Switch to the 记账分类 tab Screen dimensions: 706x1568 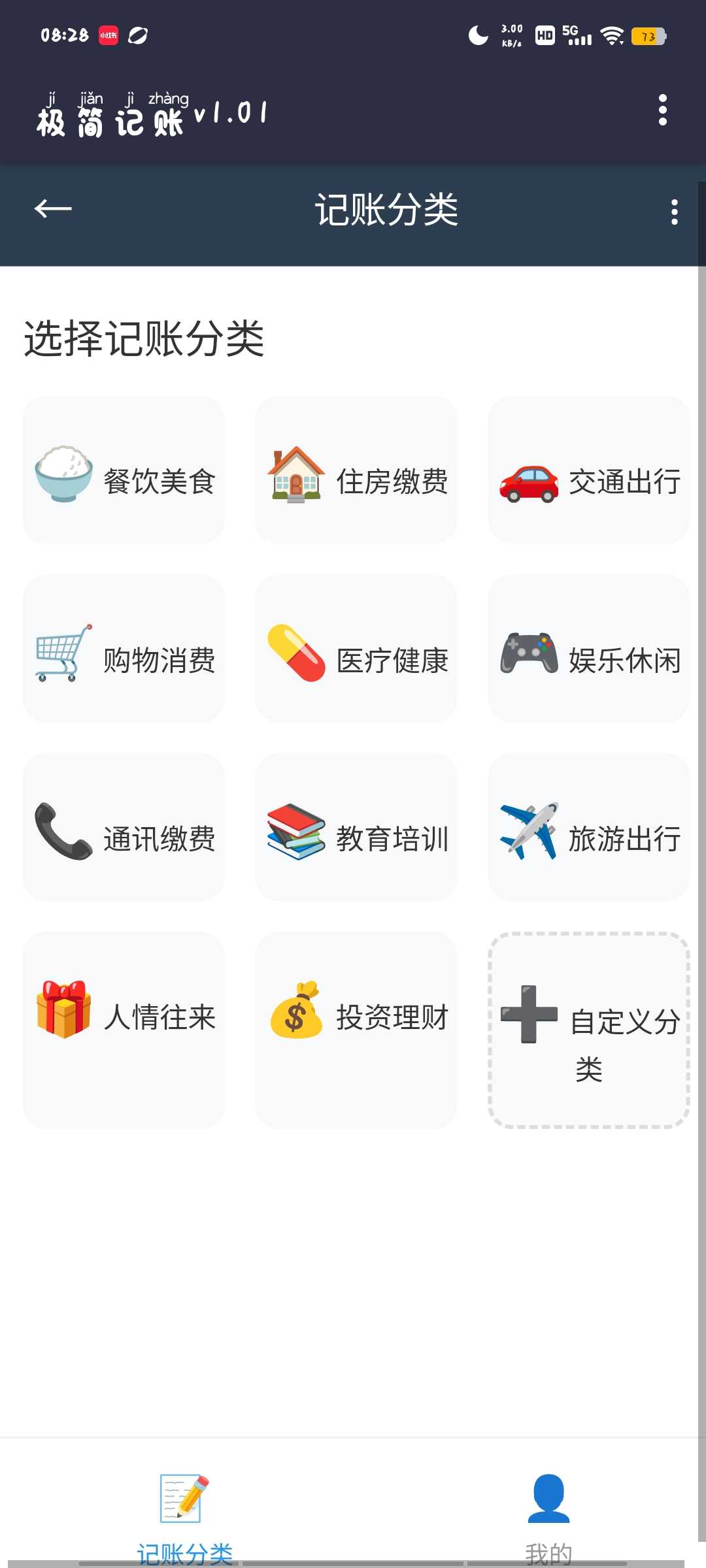pyautogui.click(x=184, y=1516)
